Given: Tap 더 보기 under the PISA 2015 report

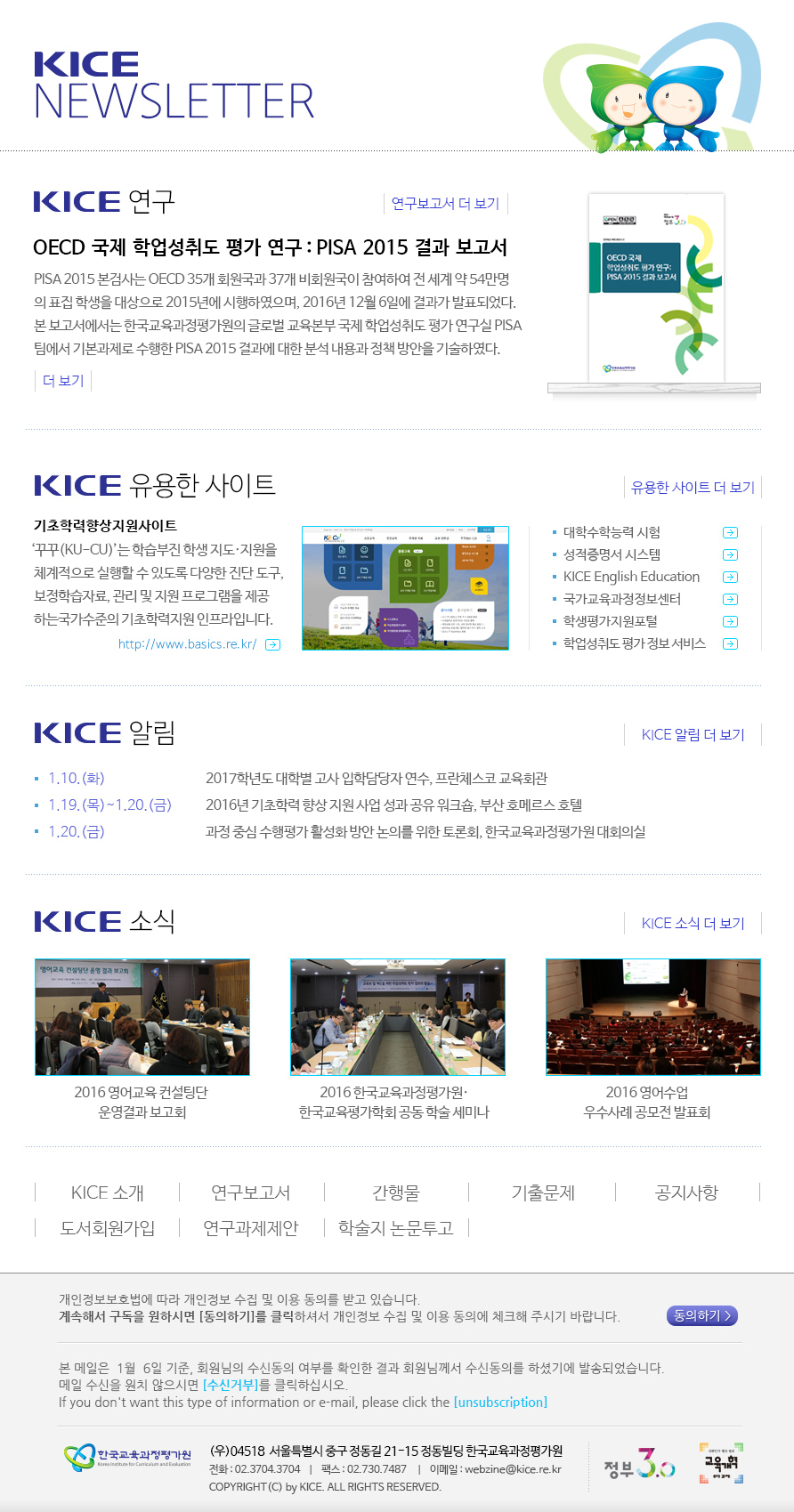Looking at the screenshot, I should [63, 381].
